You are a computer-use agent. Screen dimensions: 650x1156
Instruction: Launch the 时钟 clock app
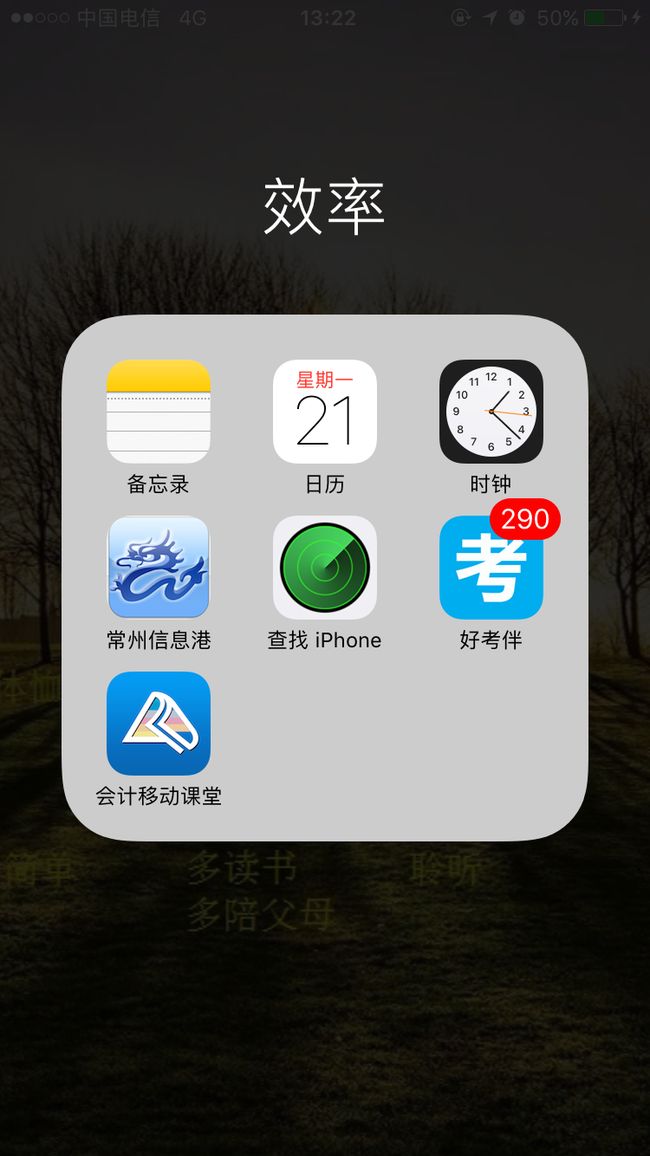[x=491, y=411]
